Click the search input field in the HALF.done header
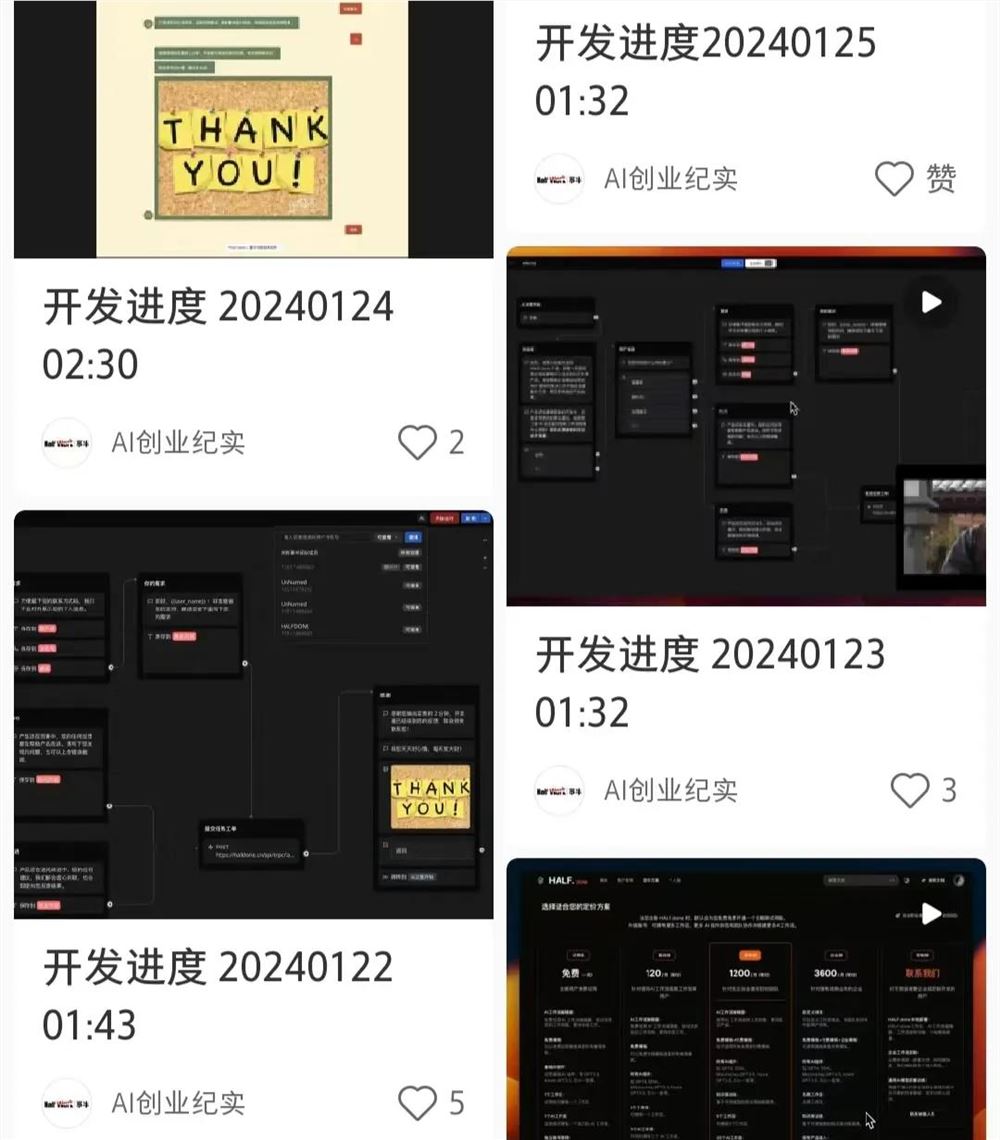 [858, 878]
